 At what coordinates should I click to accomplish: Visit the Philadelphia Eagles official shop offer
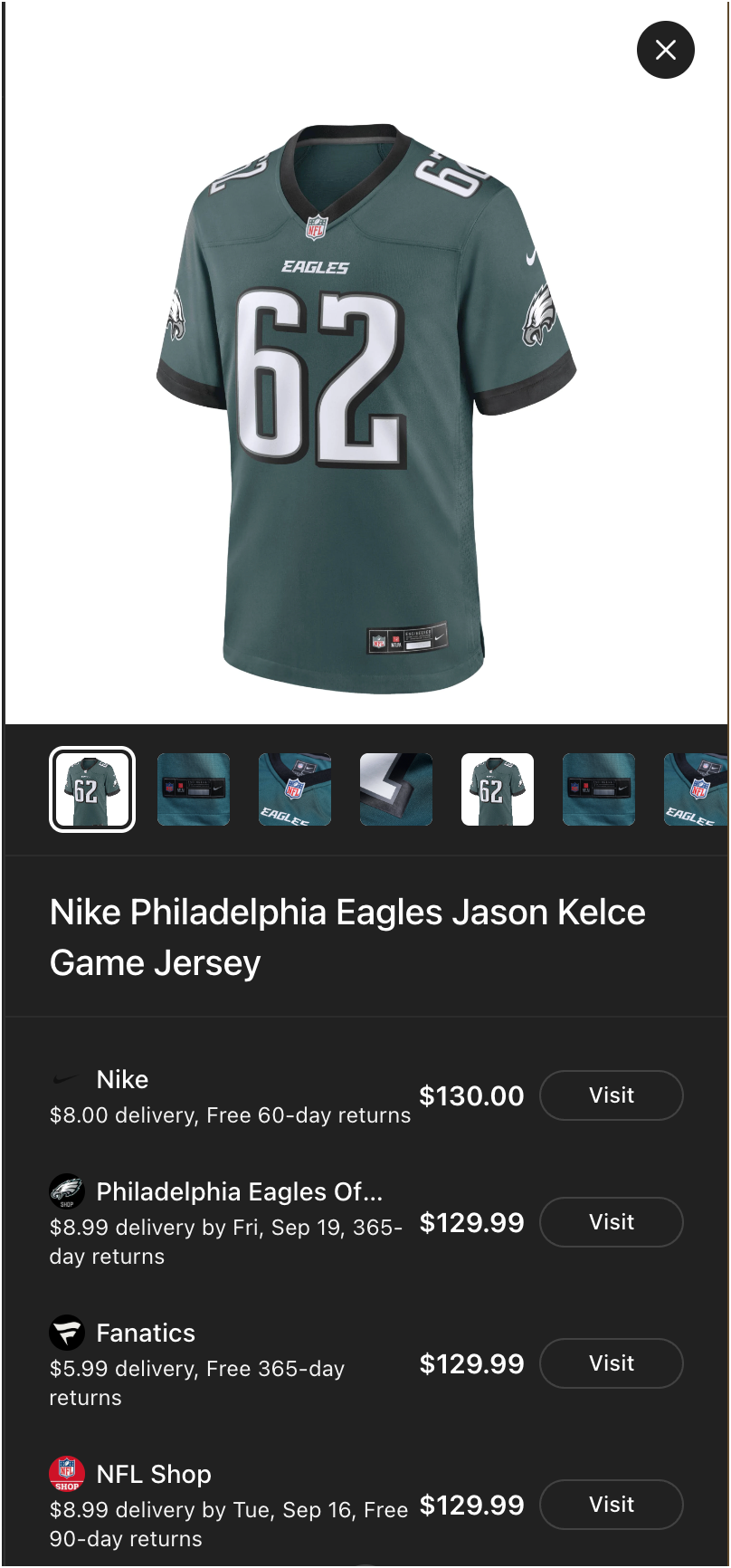coord(612,1222)
